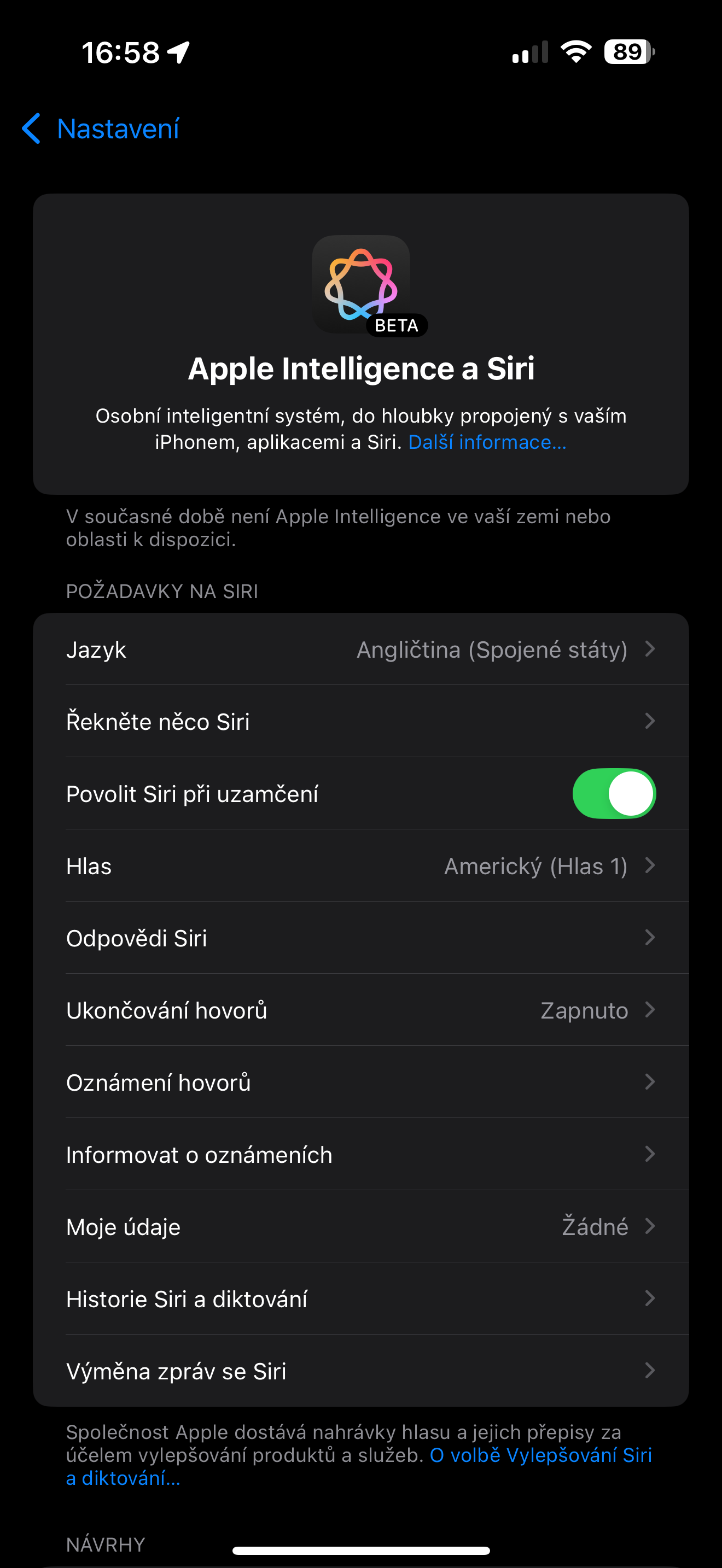Open Informovat o oznámeních

(360, 1155)
